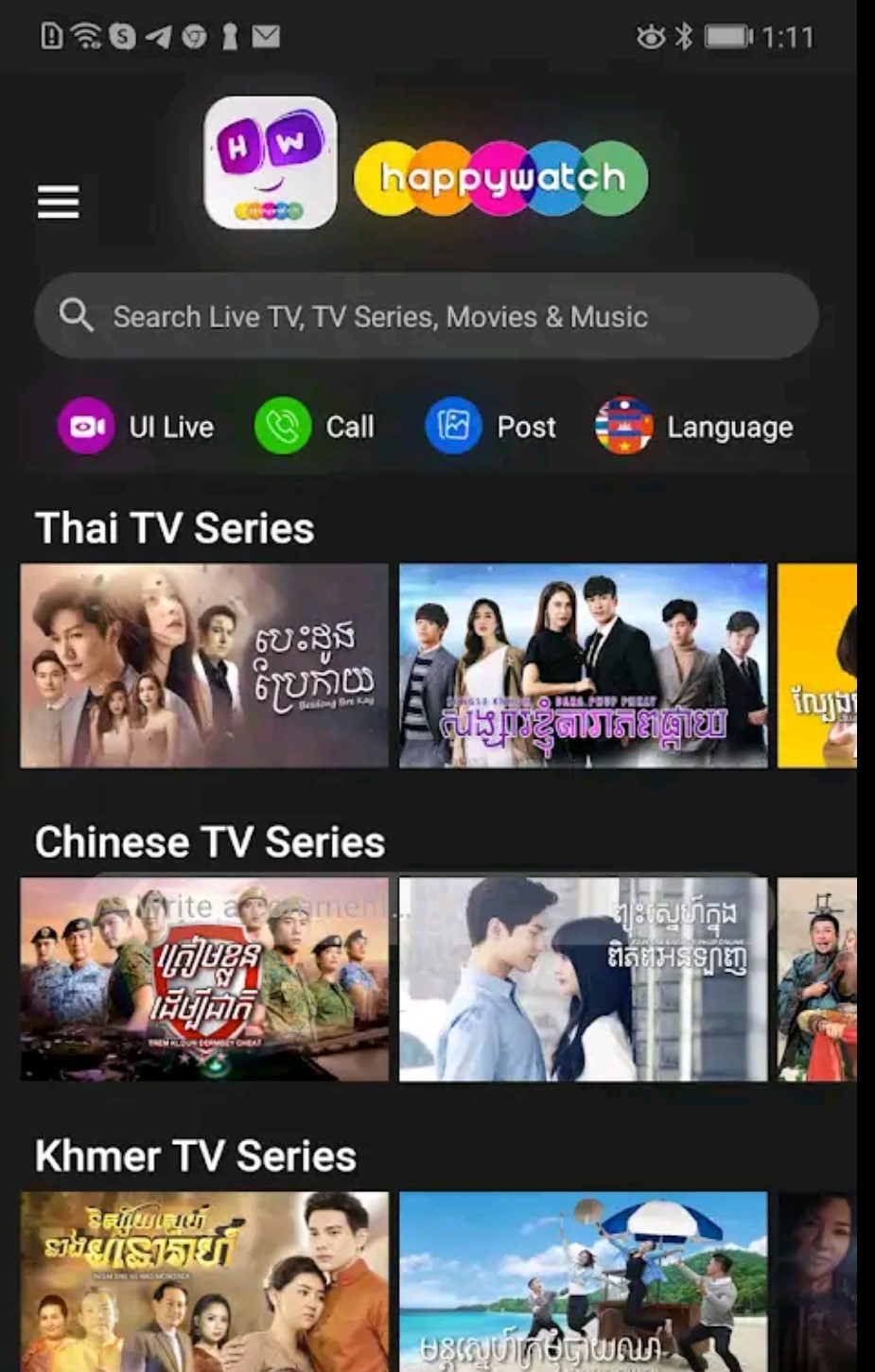Tap the Live TV and movies search field
875x1372 pixels.
(426, 316)
